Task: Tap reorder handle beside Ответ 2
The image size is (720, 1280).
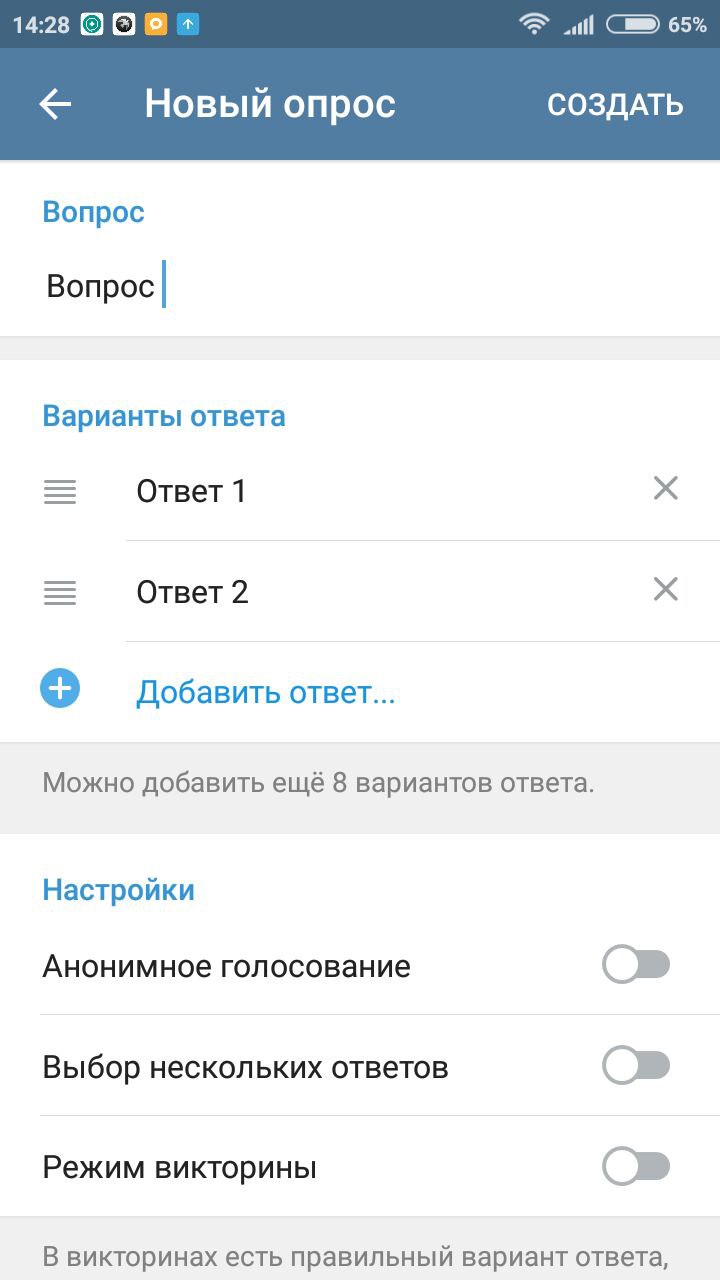Action: (60, 592)
